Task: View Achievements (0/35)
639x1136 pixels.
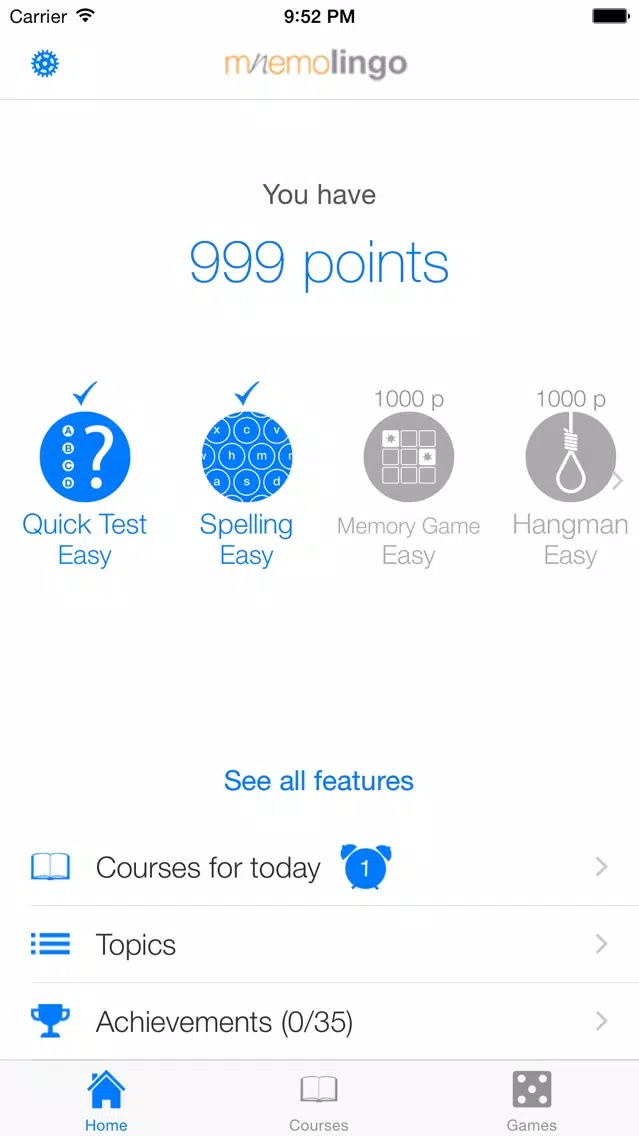Action: (x=319, y=1021)
